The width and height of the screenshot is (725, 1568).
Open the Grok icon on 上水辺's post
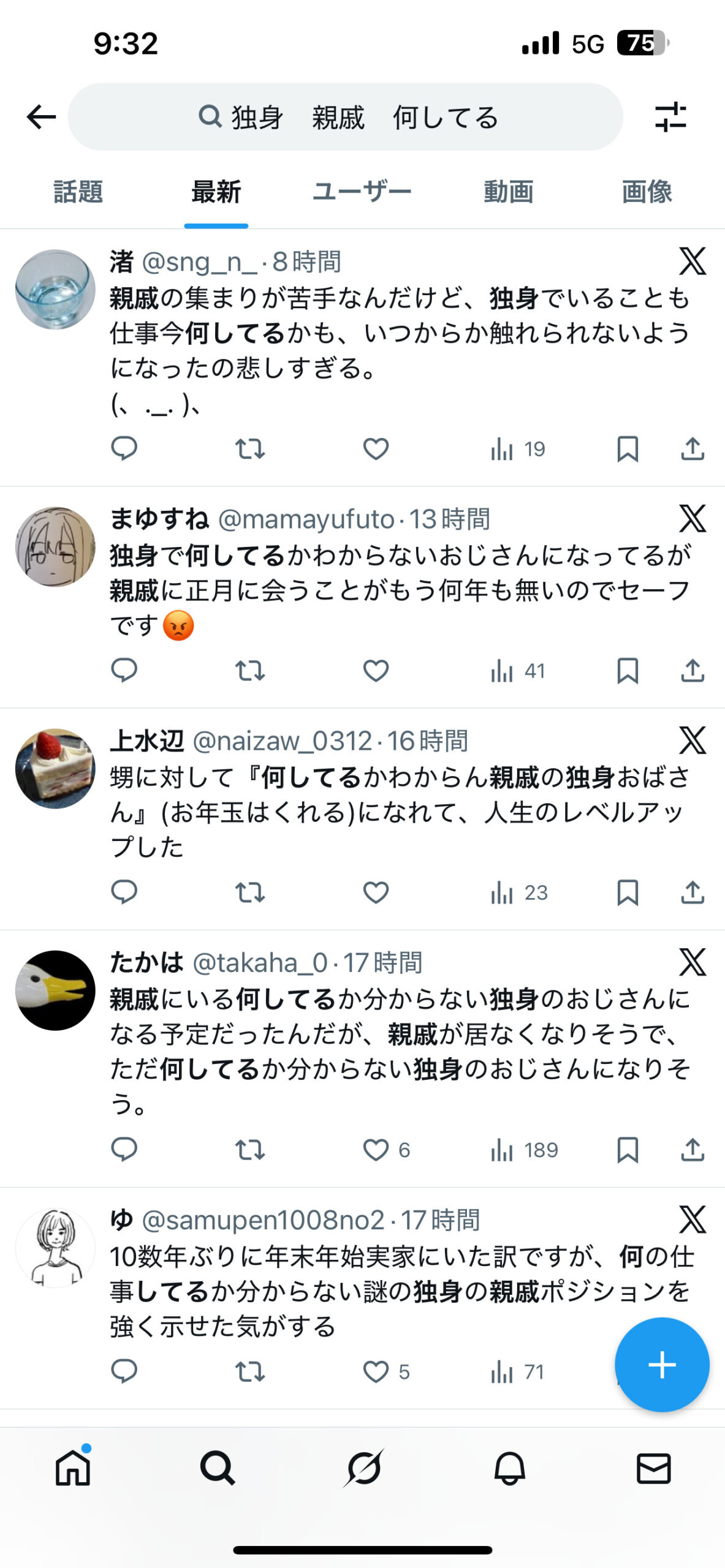[x=693, y=741]
